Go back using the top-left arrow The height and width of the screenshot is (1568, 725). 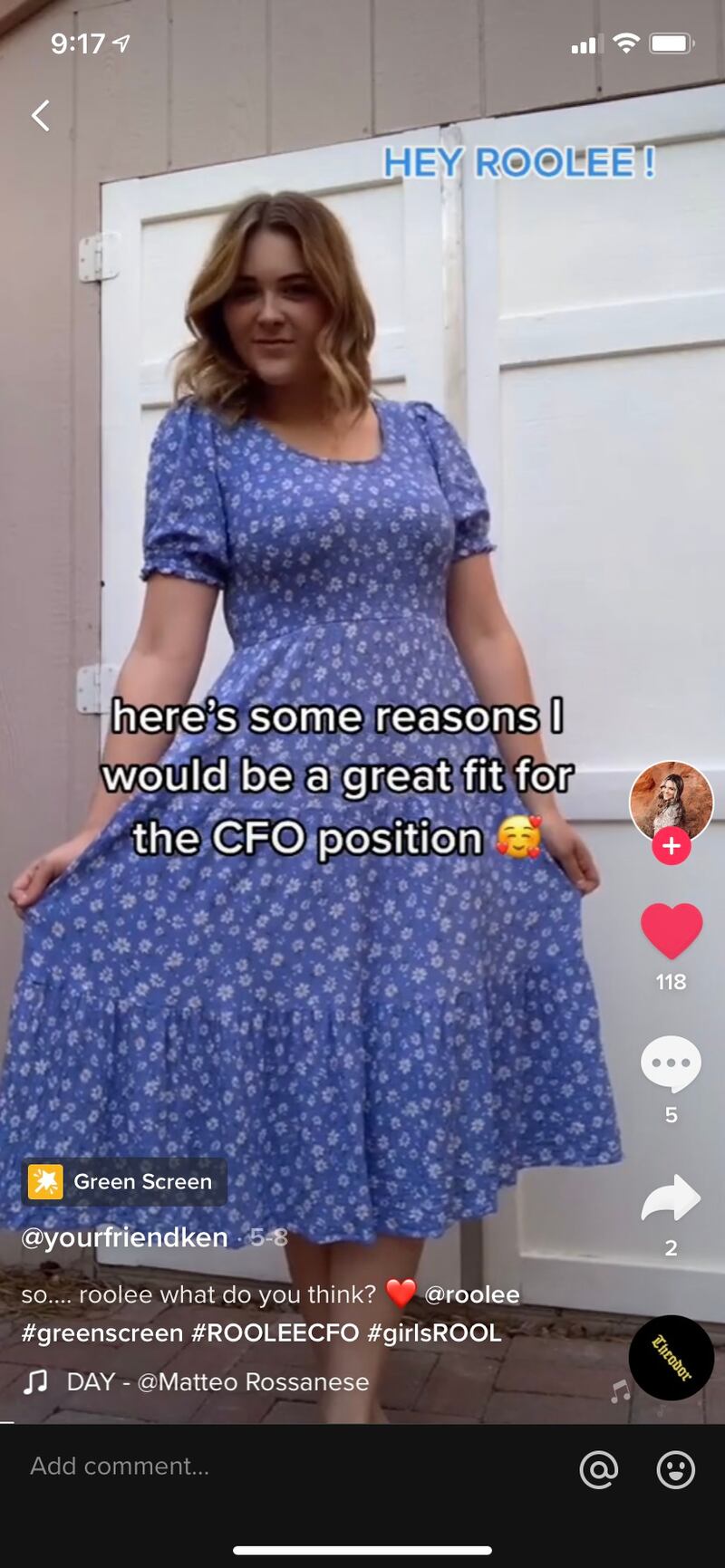pyautogui.click(x=41, y=116)
